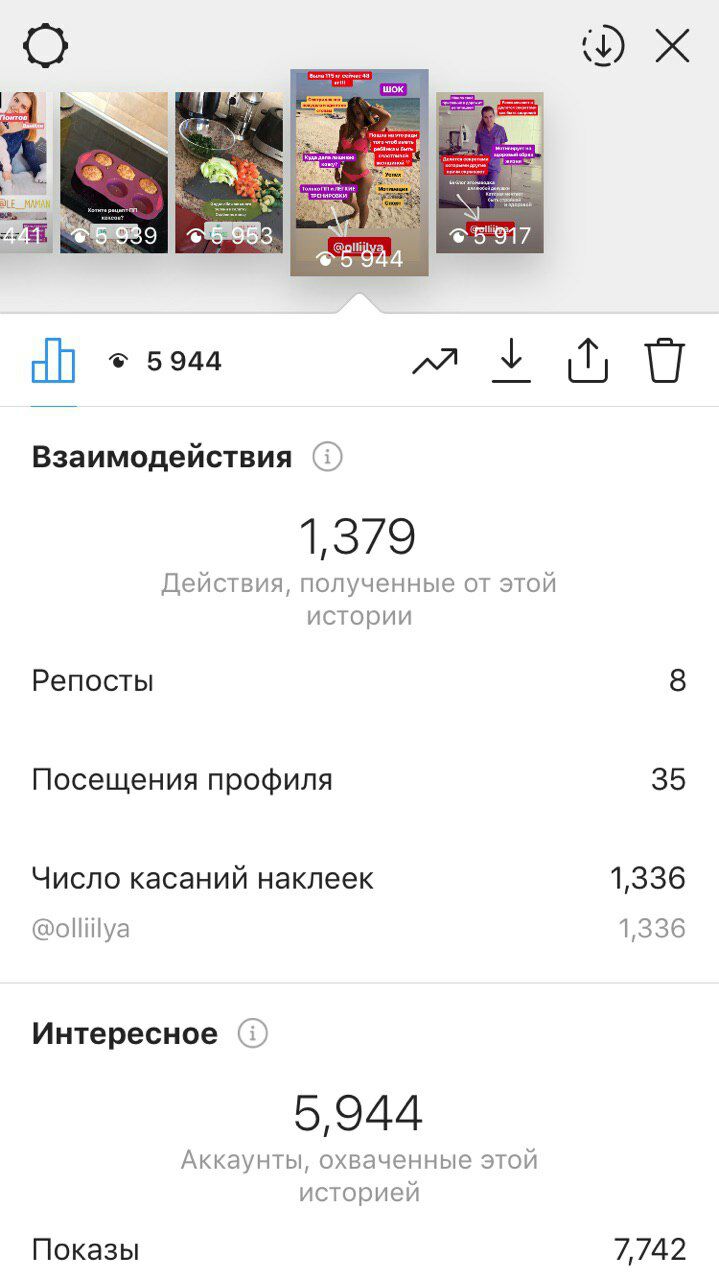Image resolution: width=719 pixels, height=1280 pixels.
Task: Tap the save story circular download icon
Action: (603, 46)
